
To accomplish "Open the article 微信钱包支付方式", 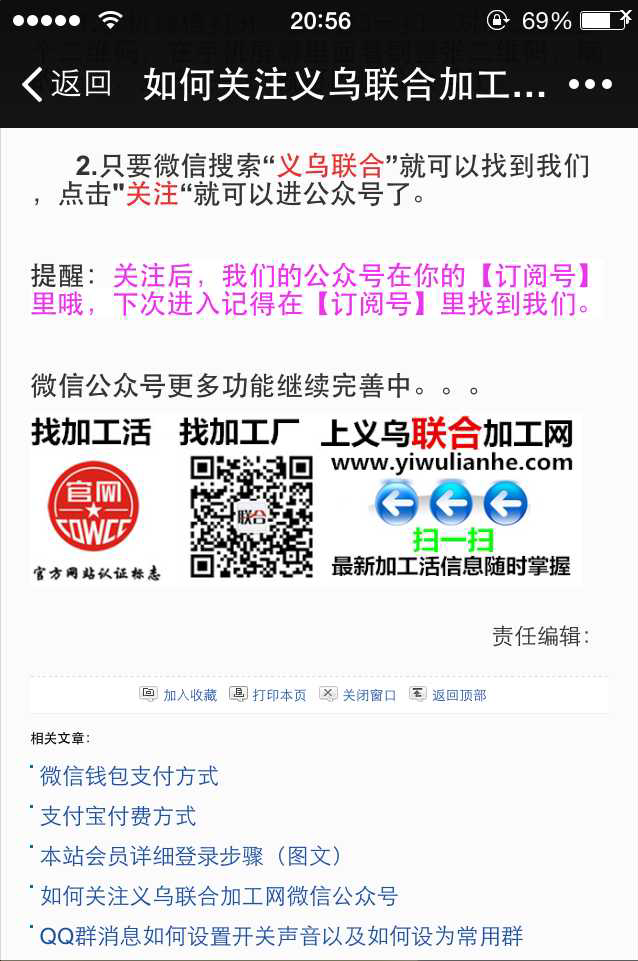I will (x=129, y=776).
